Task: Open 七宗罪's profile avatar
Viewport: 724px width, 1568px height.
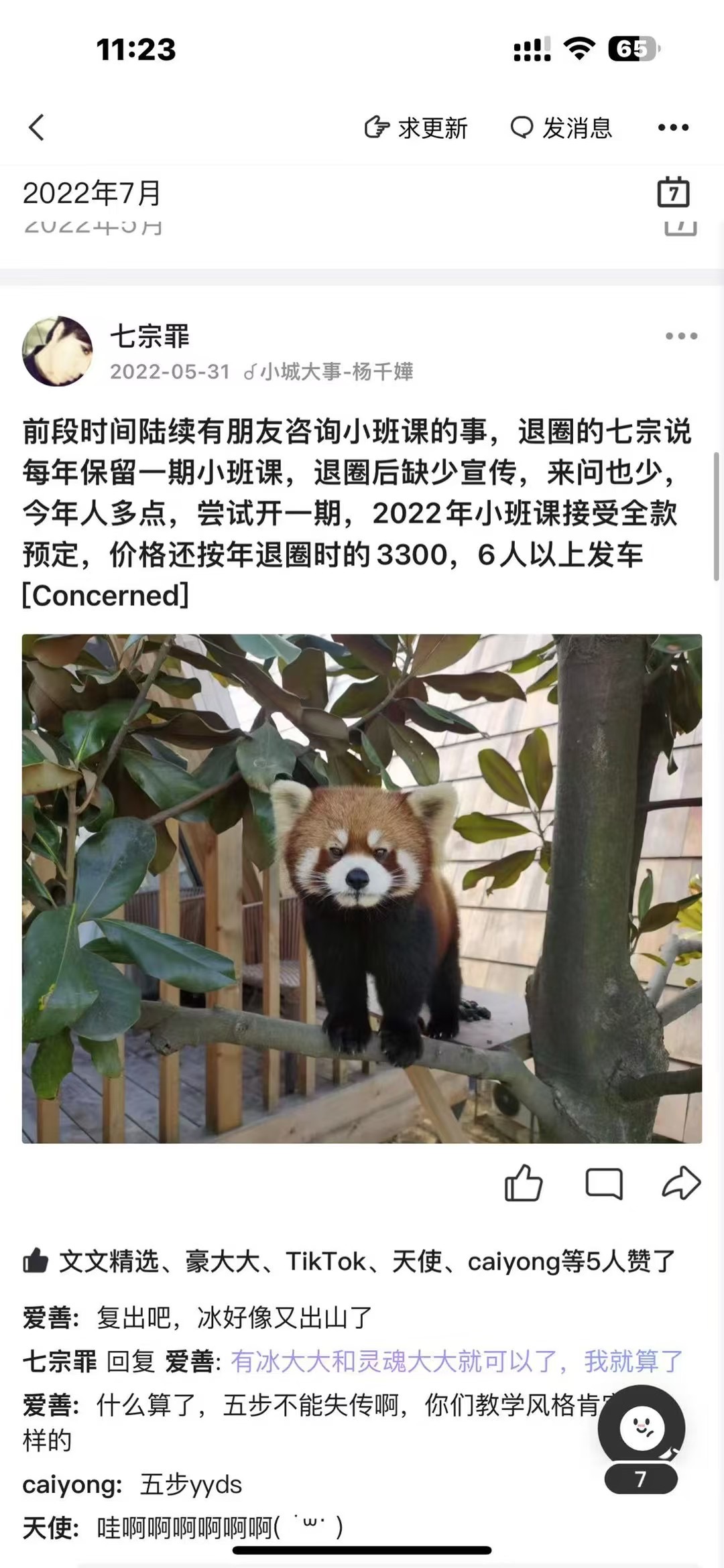Action: 58,351
